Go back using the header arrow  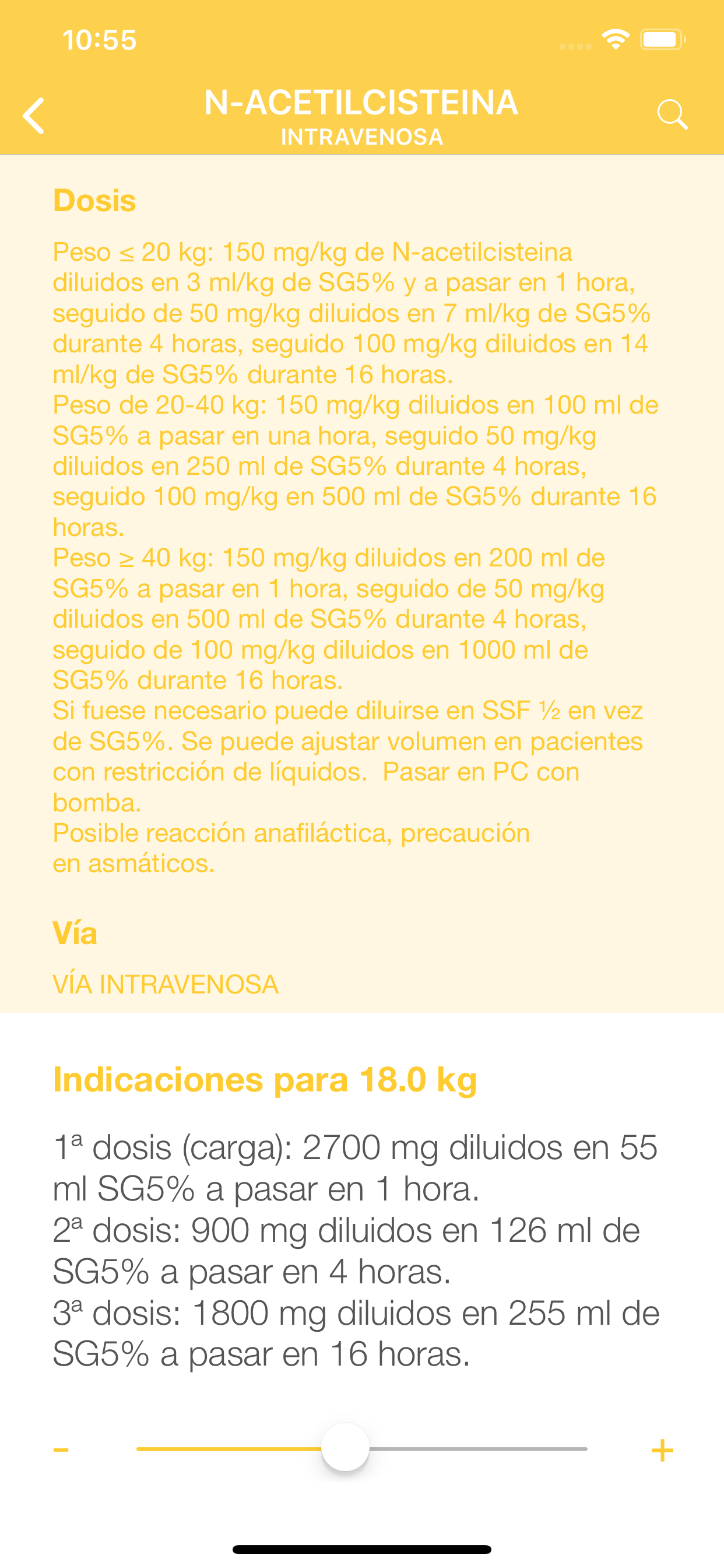(x=34, y=115)
